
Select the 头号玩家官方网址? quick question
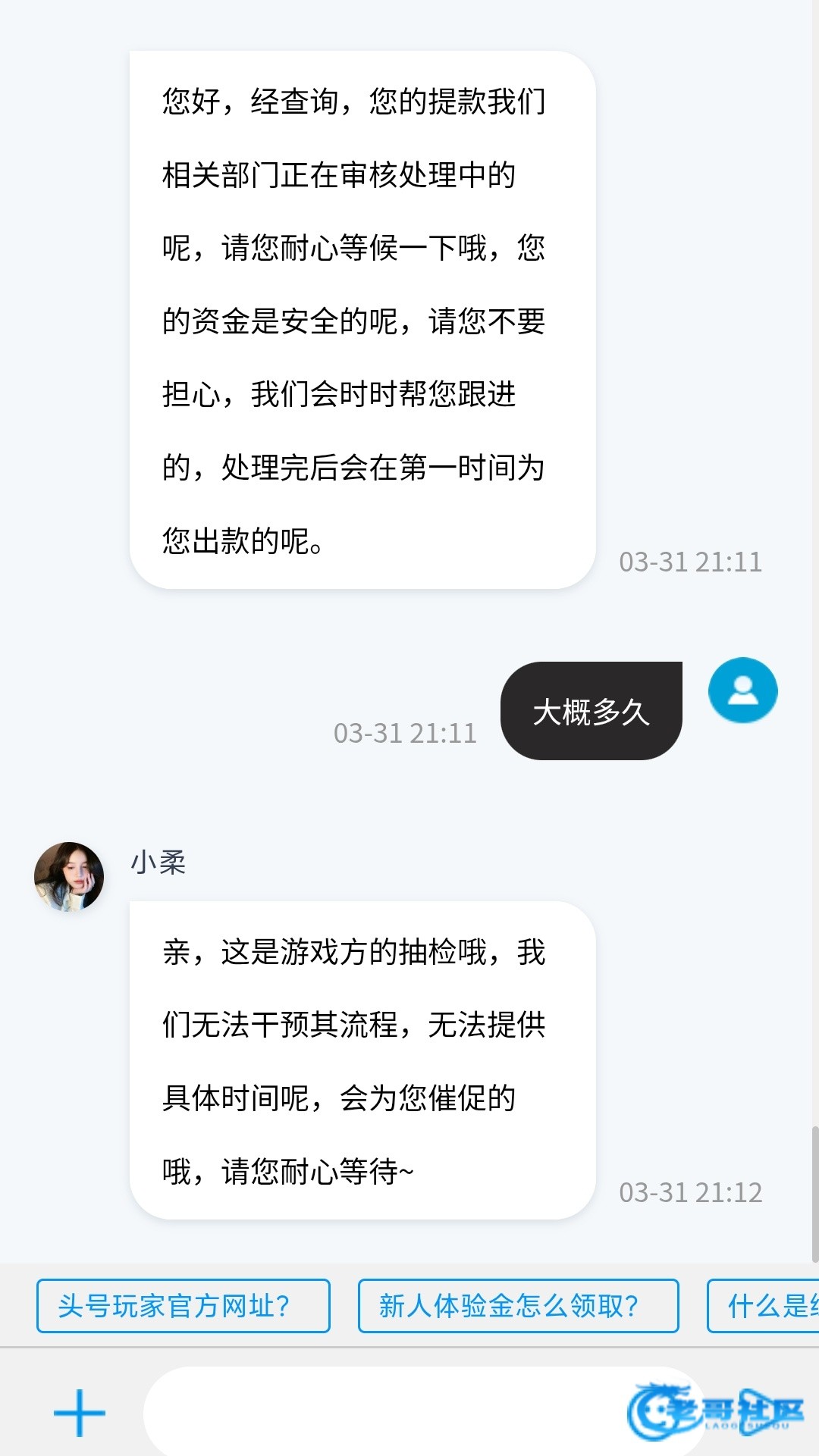pyautogui.click(x=184, y=1306)
